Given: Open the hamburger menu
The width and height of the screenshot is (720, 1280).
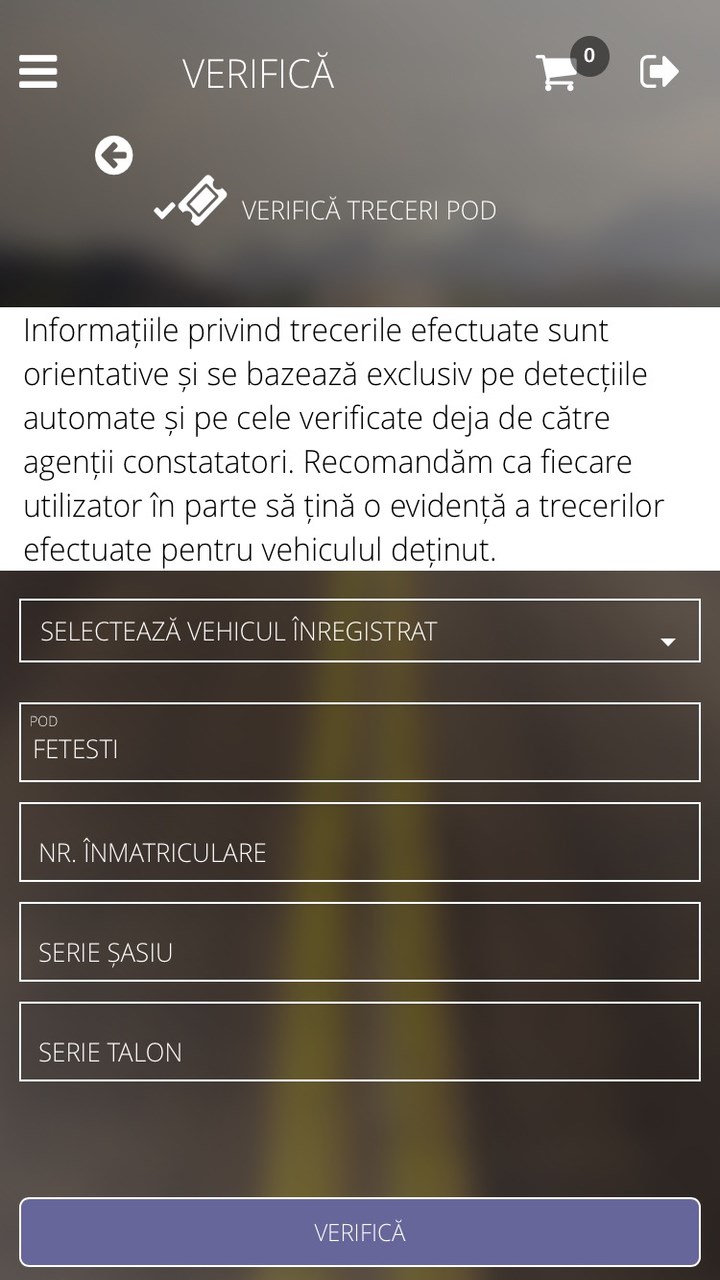Looking at the screenshot, I should 38,71.
